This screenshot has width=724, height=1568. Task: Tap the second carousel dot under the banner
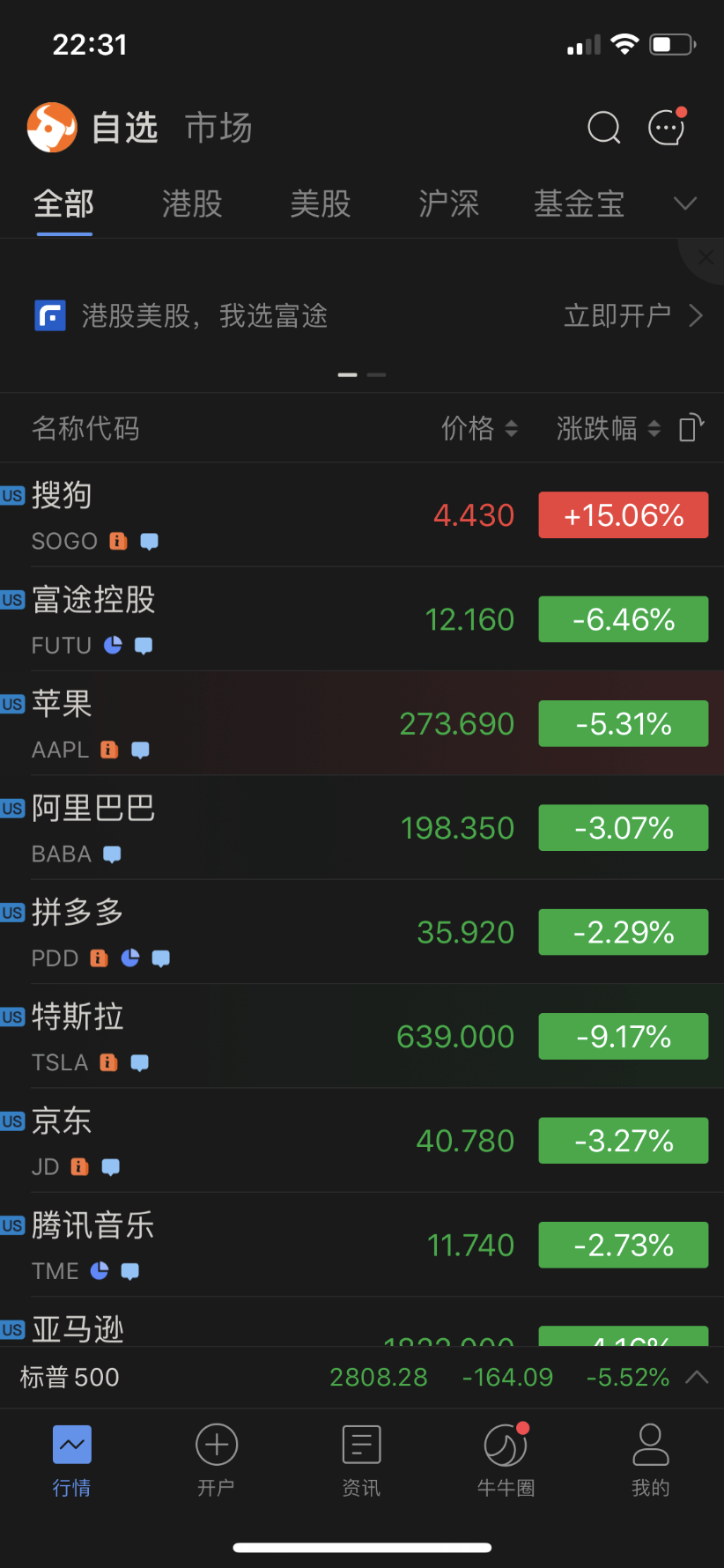click(x=376, y=374)
